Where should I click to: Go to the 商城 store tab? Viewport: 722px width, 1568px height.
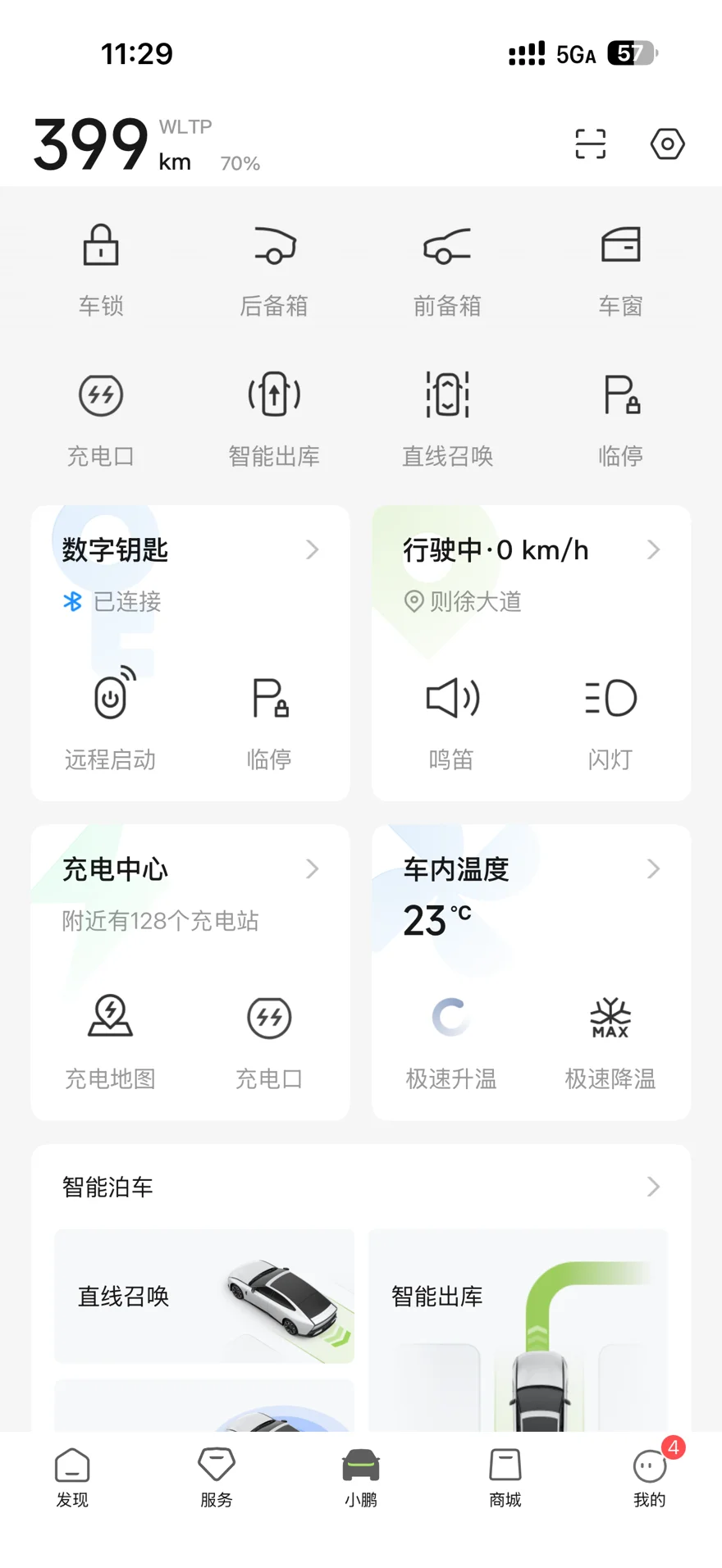point(505,1477)
